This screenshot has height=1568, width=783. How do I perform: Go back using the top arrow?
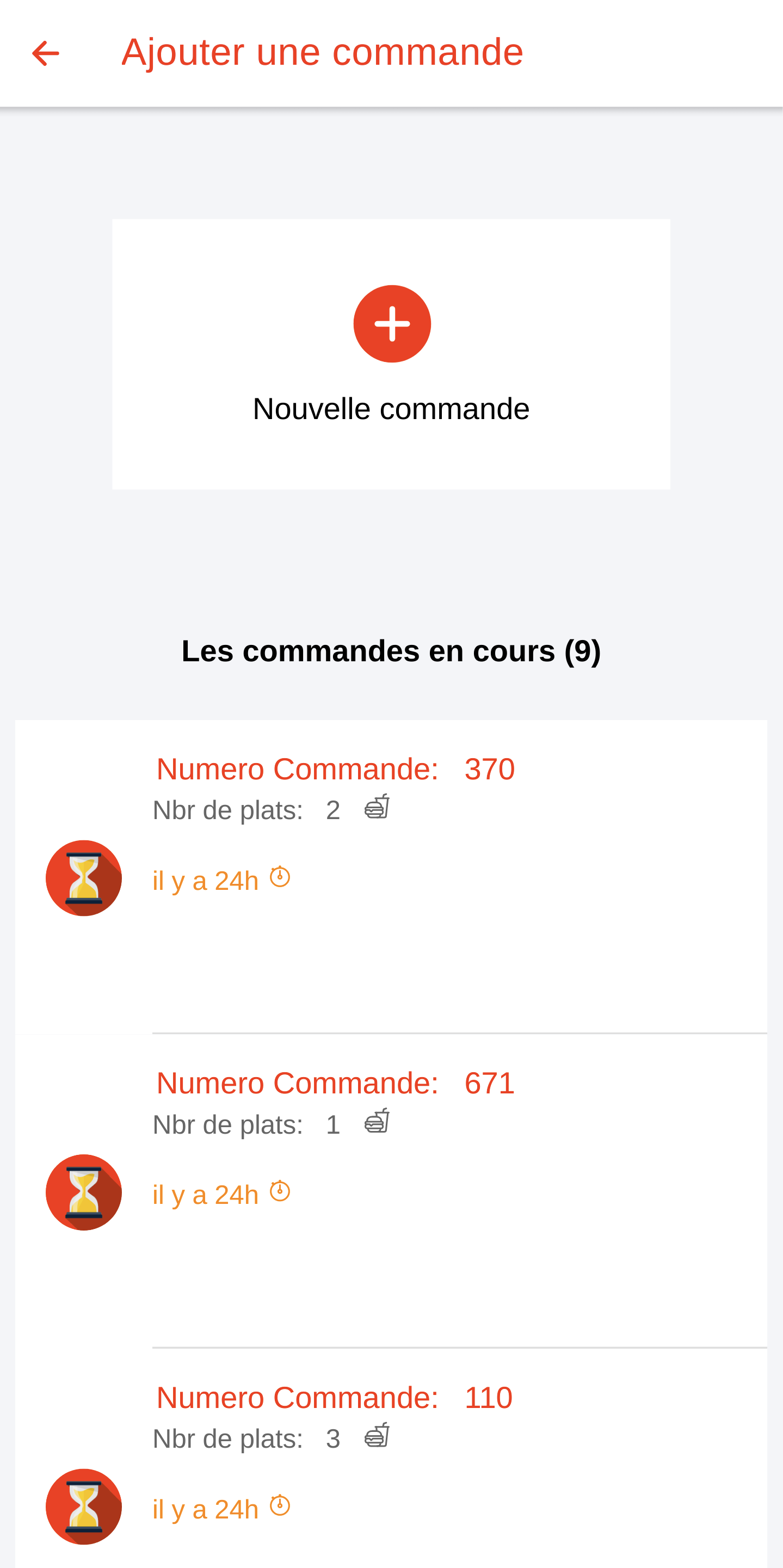coord(46,53)
